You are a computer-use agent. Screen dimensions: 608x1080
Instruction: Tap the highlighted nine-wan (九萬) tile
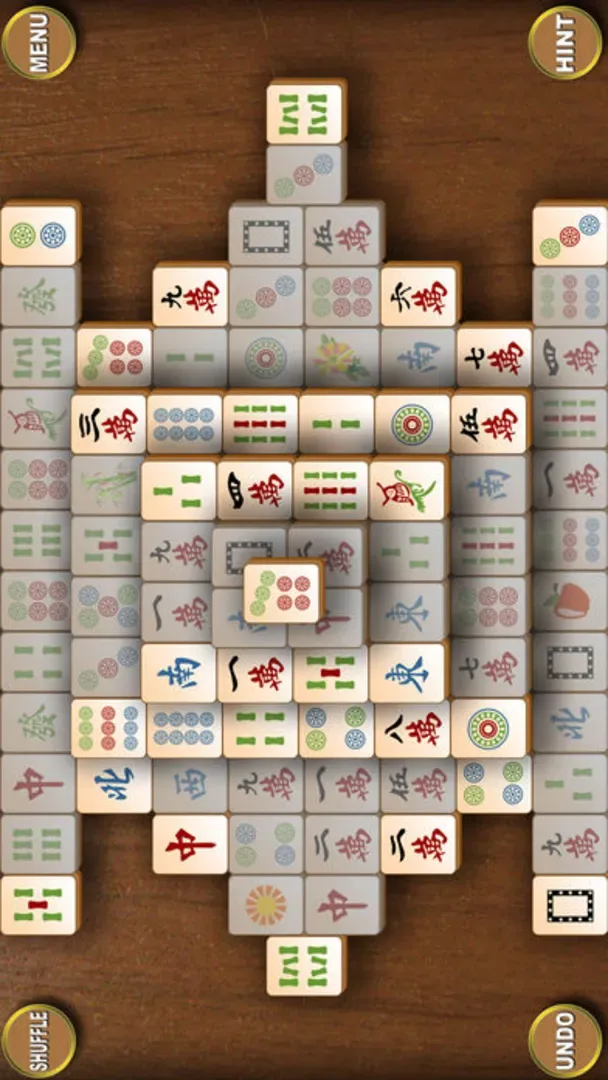[190, 295]
